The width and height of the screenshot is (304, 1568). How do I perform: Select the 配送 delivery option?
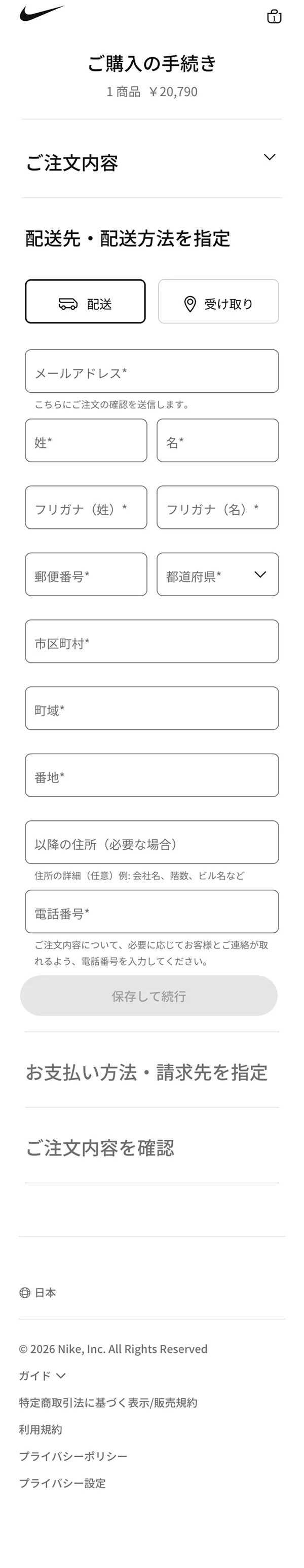pos(85,301)
